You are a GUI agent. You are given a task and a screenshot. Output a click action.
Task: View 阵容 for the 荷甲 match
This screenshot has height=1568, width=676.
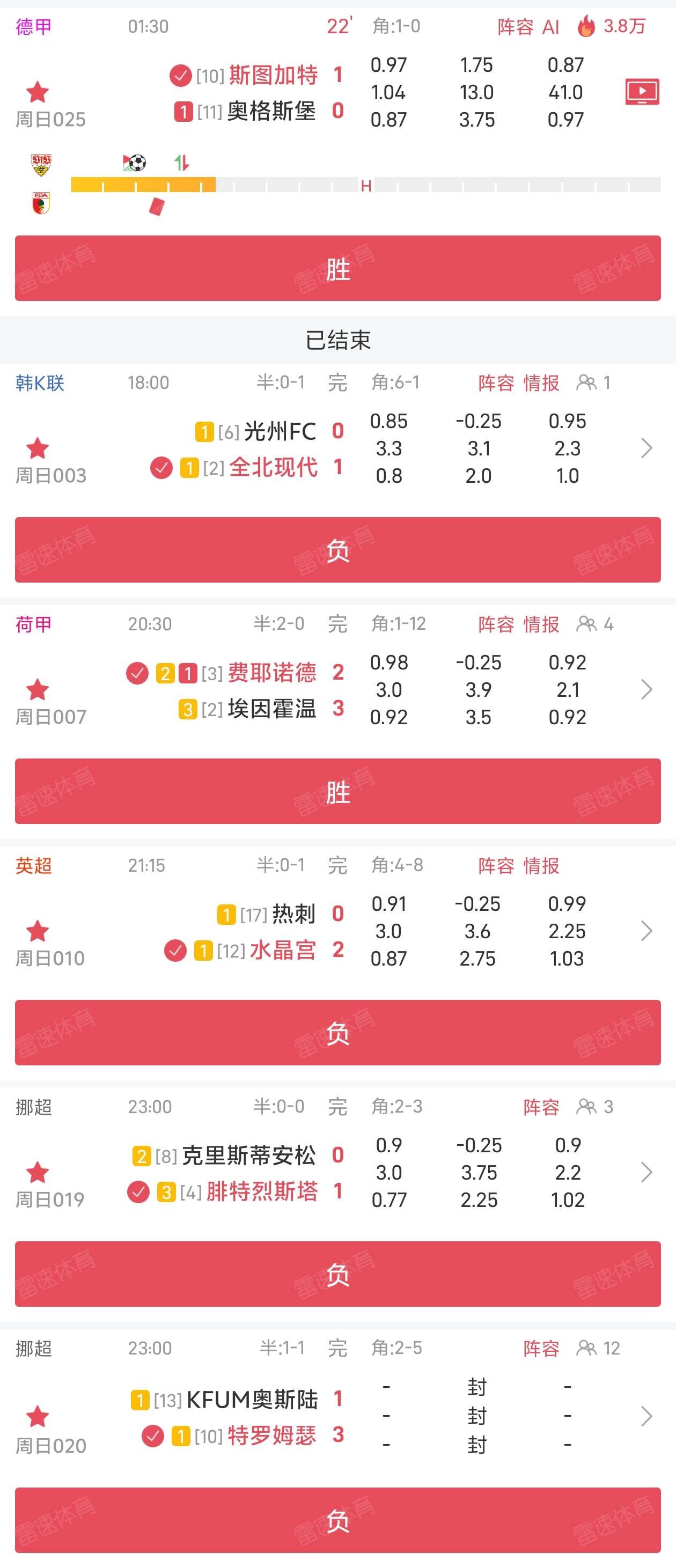click(x=496, y=624)
